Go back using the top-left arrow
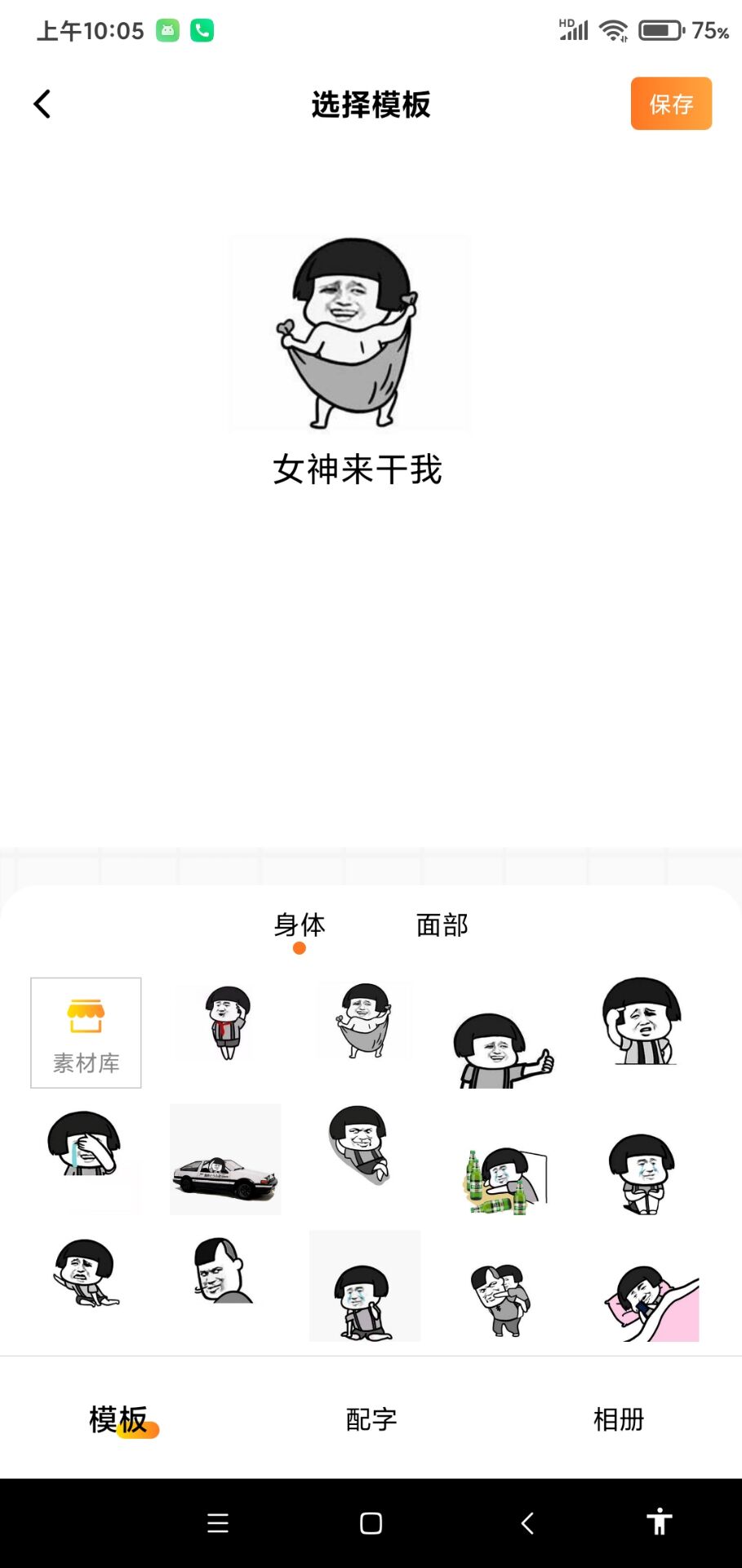Viewport: 742px width, 1568px height. click(42, 104)
